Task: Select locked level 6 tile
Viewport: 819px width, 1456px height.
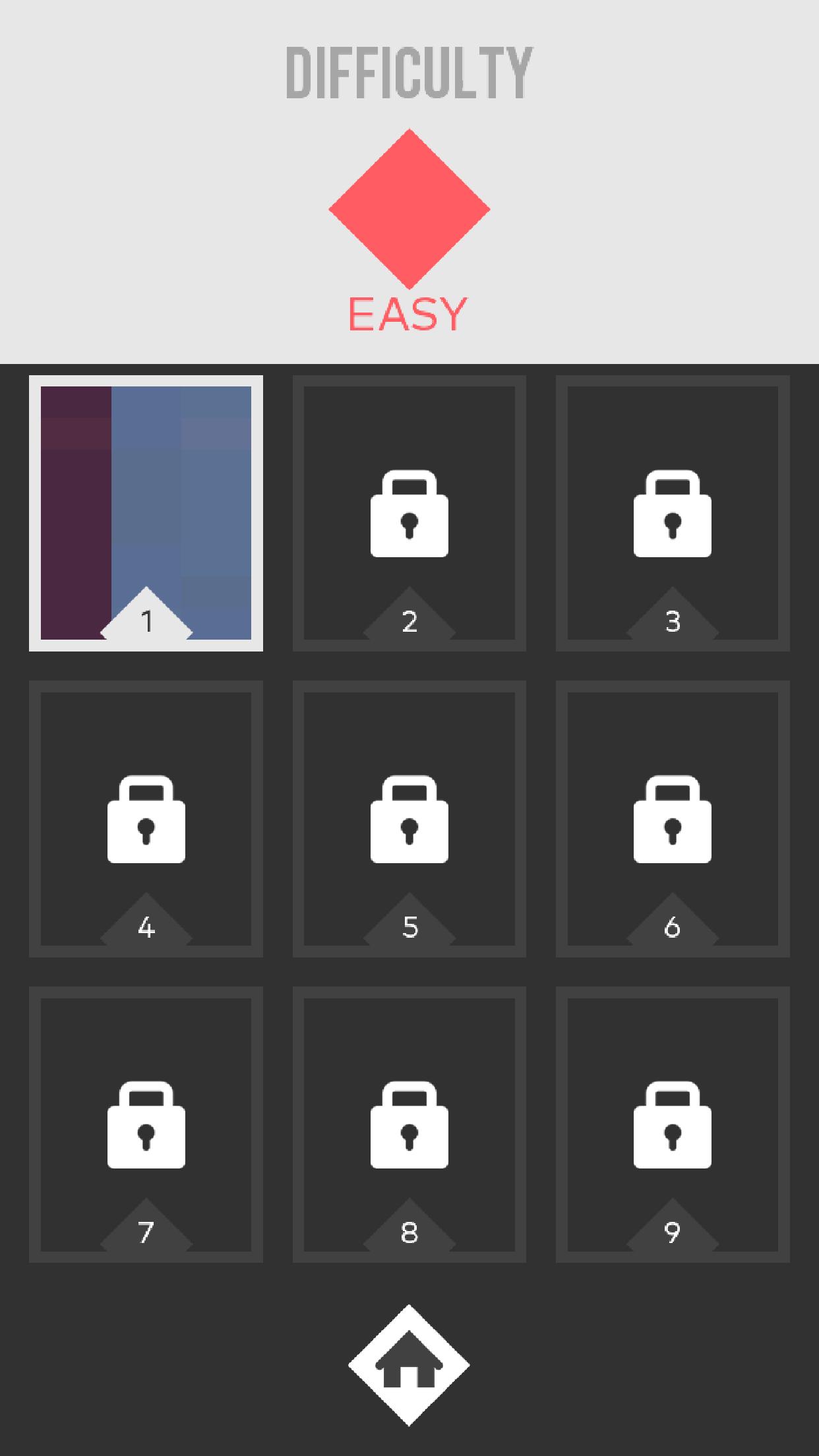Action: [x=672, y=818]
